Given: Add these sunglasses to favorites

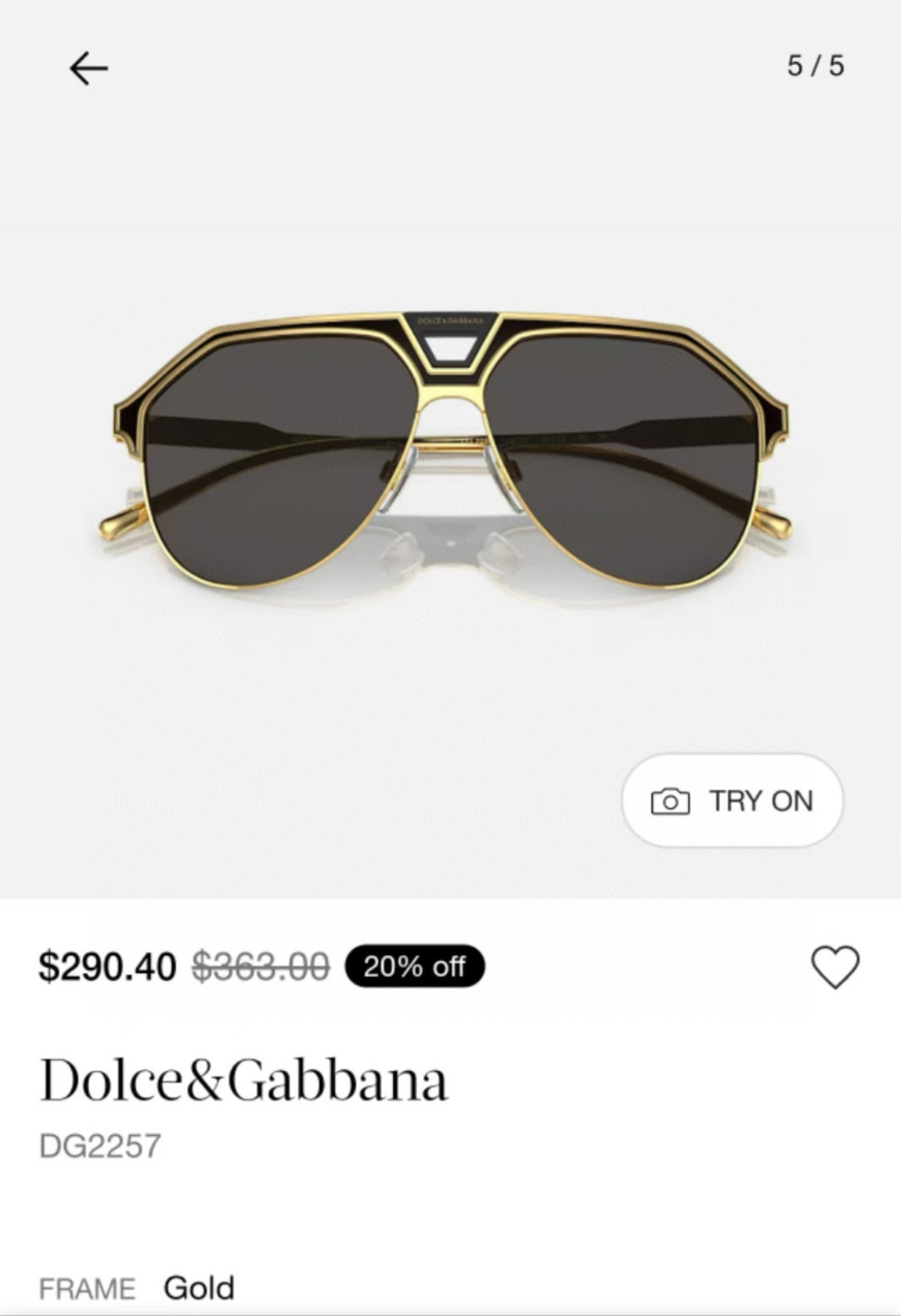Looking at the screenshot, I should (x=834, y=967).
